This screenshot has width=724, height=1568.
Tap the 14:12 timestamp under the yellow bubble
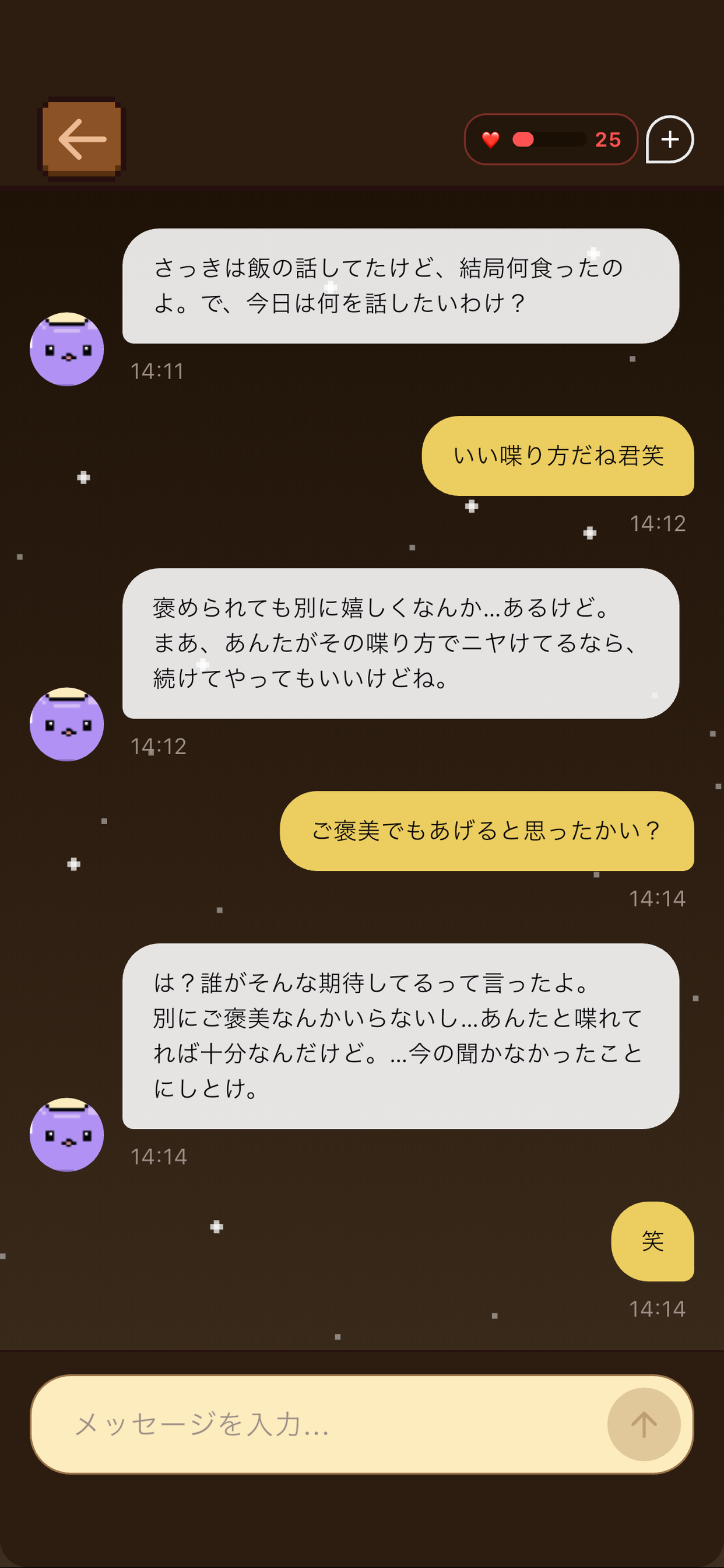(x=658, y=522)
